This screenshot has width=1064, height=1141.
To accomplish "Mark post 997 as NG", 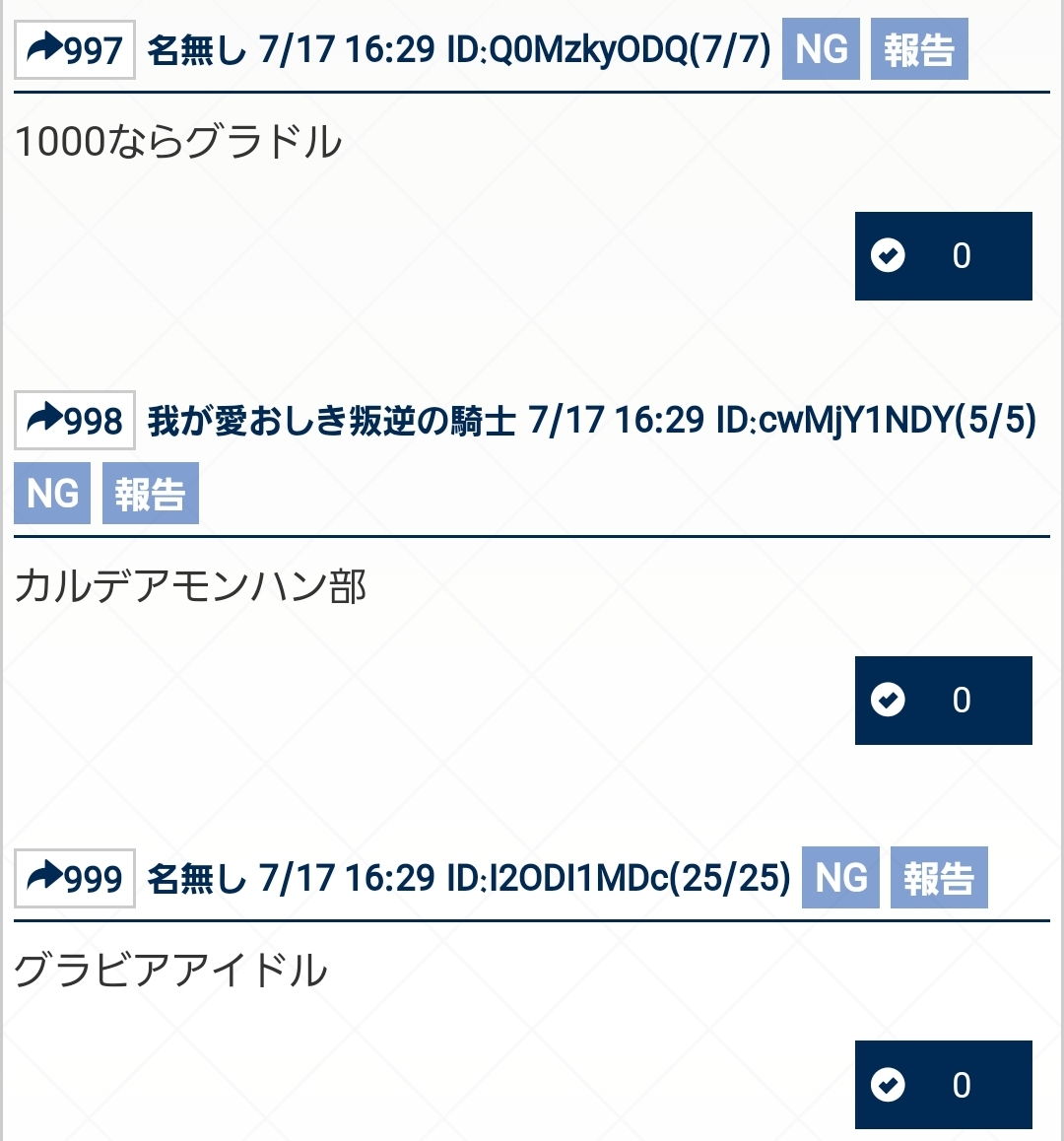I will [821, 49].
